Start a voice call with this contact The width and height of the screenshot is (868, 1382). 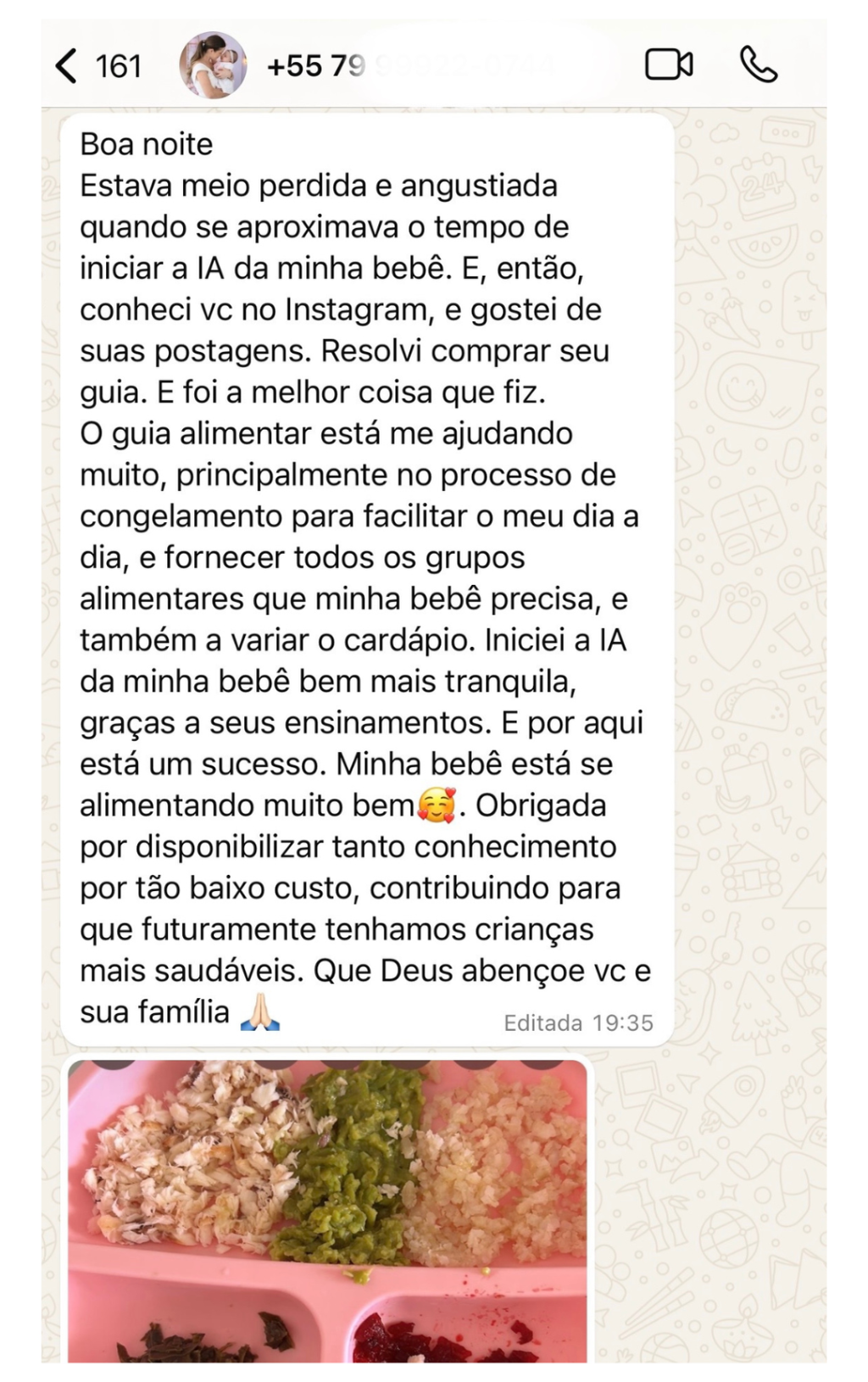758,65
